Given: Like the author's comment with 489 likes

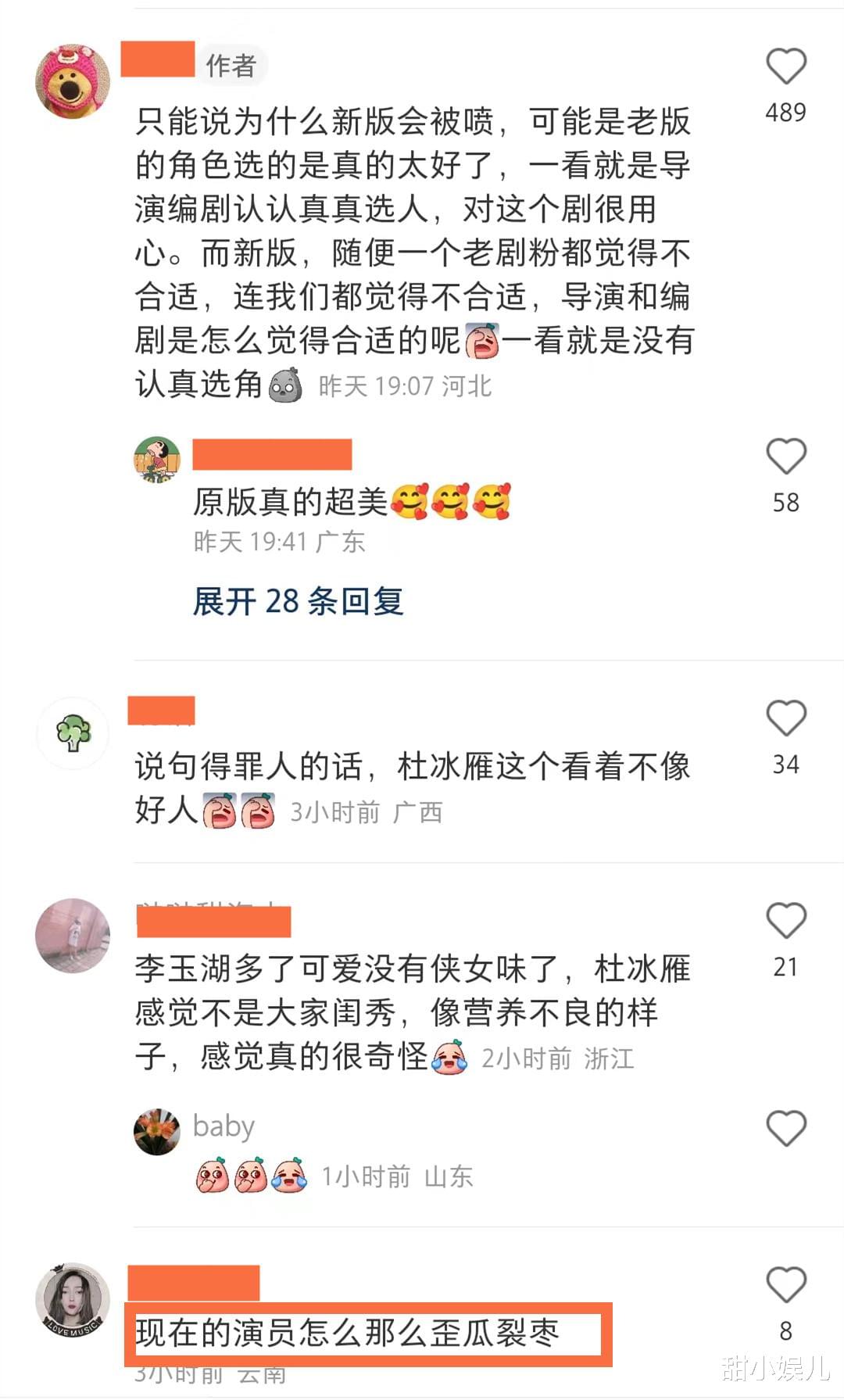Looking at the screenshot, I should click(785, 66).
